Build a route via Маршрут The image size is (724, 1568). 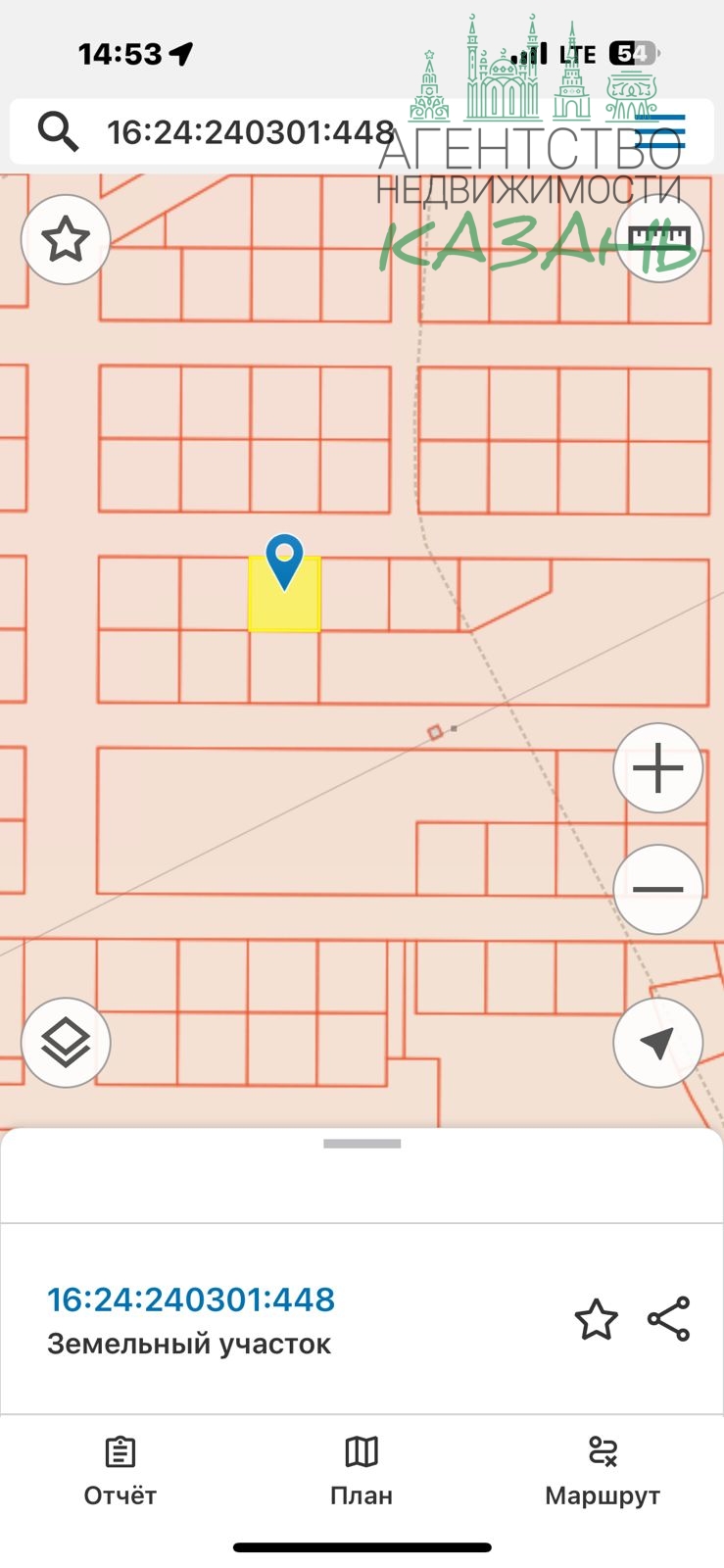tap(603, 1470)
